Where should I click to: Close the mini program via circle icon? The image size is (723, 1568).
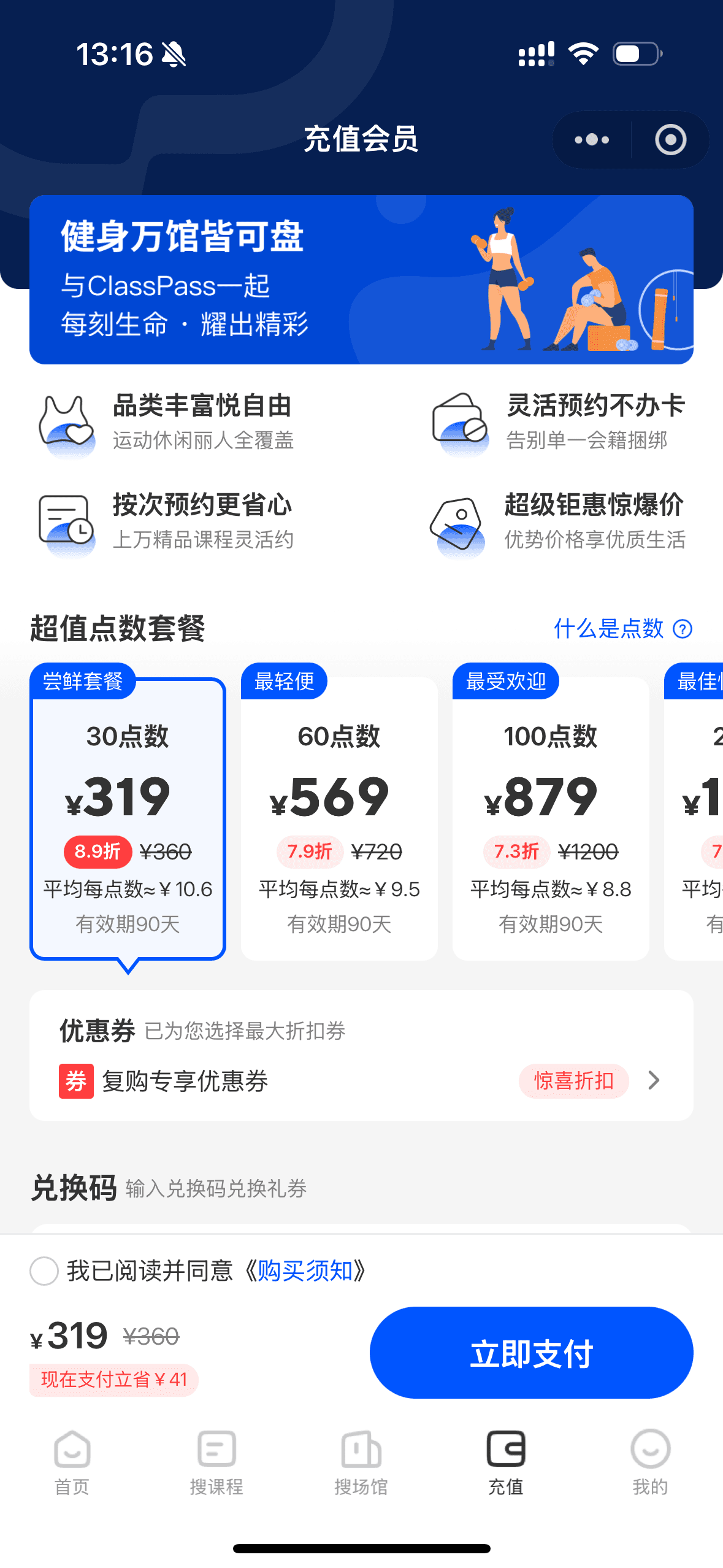point(670,140)
